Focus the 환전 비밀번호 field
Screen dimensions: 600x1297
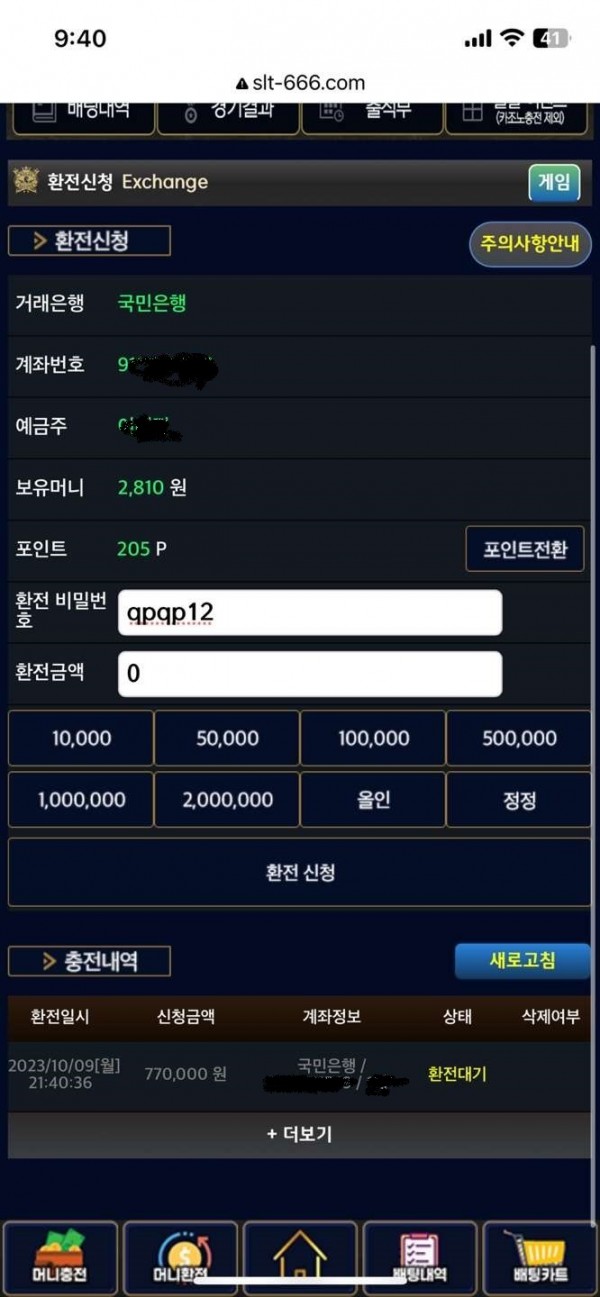310,612
